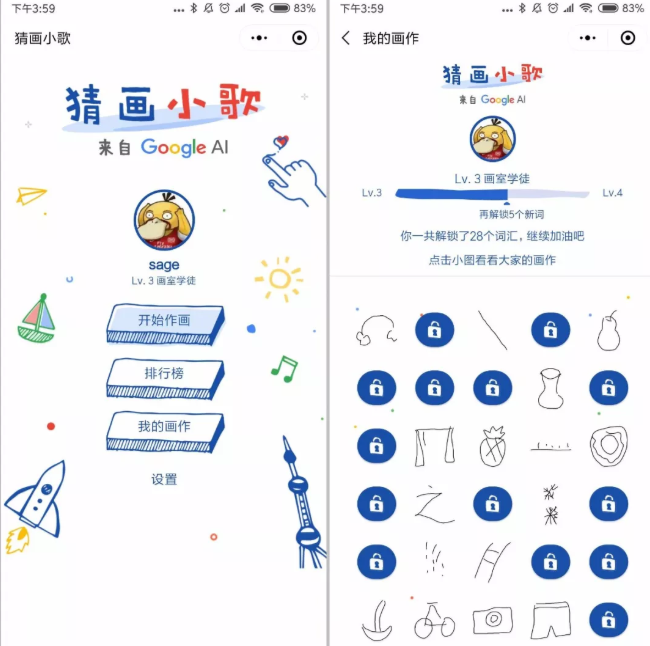View the ladder drawing

(x=492, y=562)
